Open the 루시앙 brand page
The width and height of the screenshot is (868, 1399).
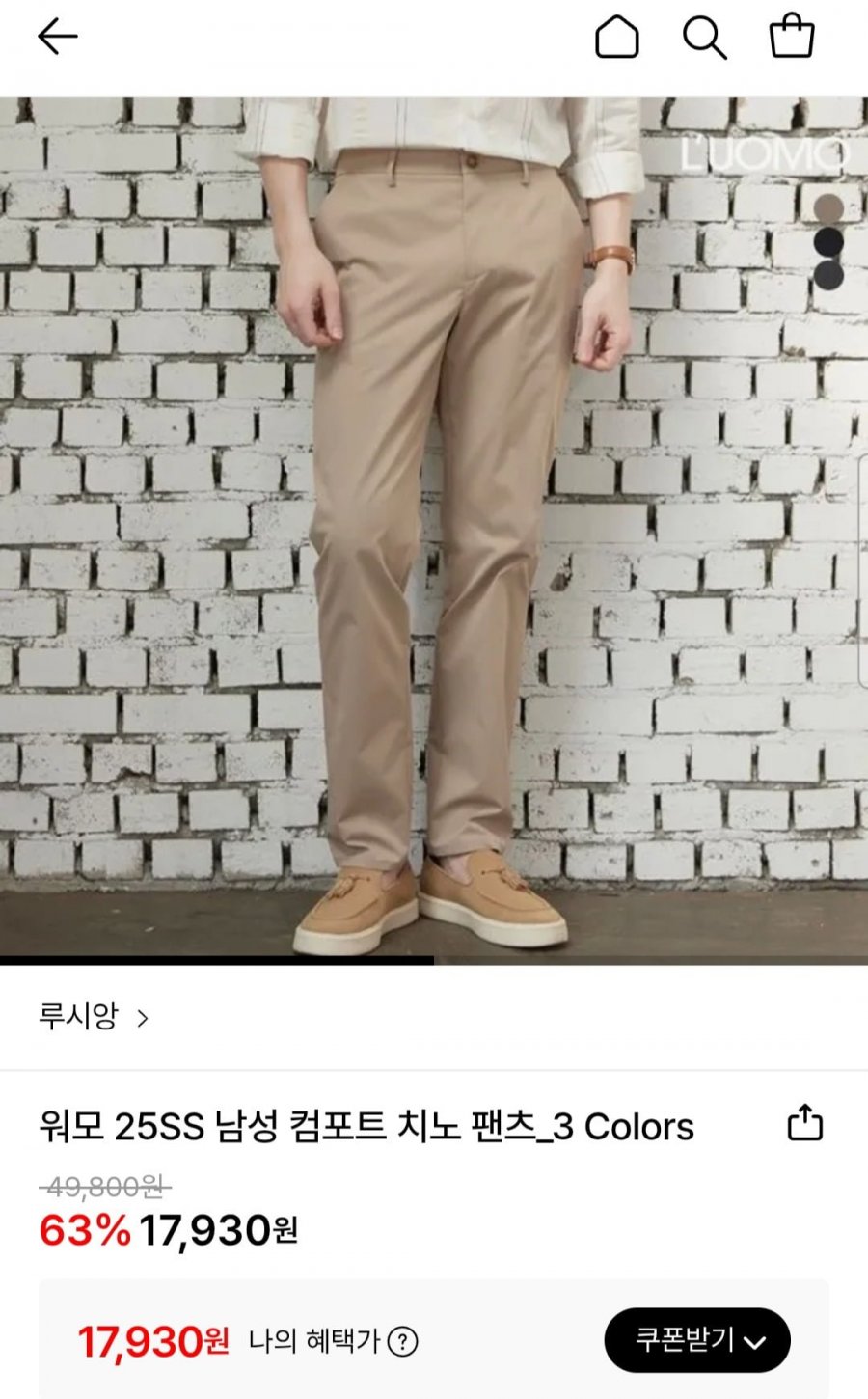tap(94, 1017)
